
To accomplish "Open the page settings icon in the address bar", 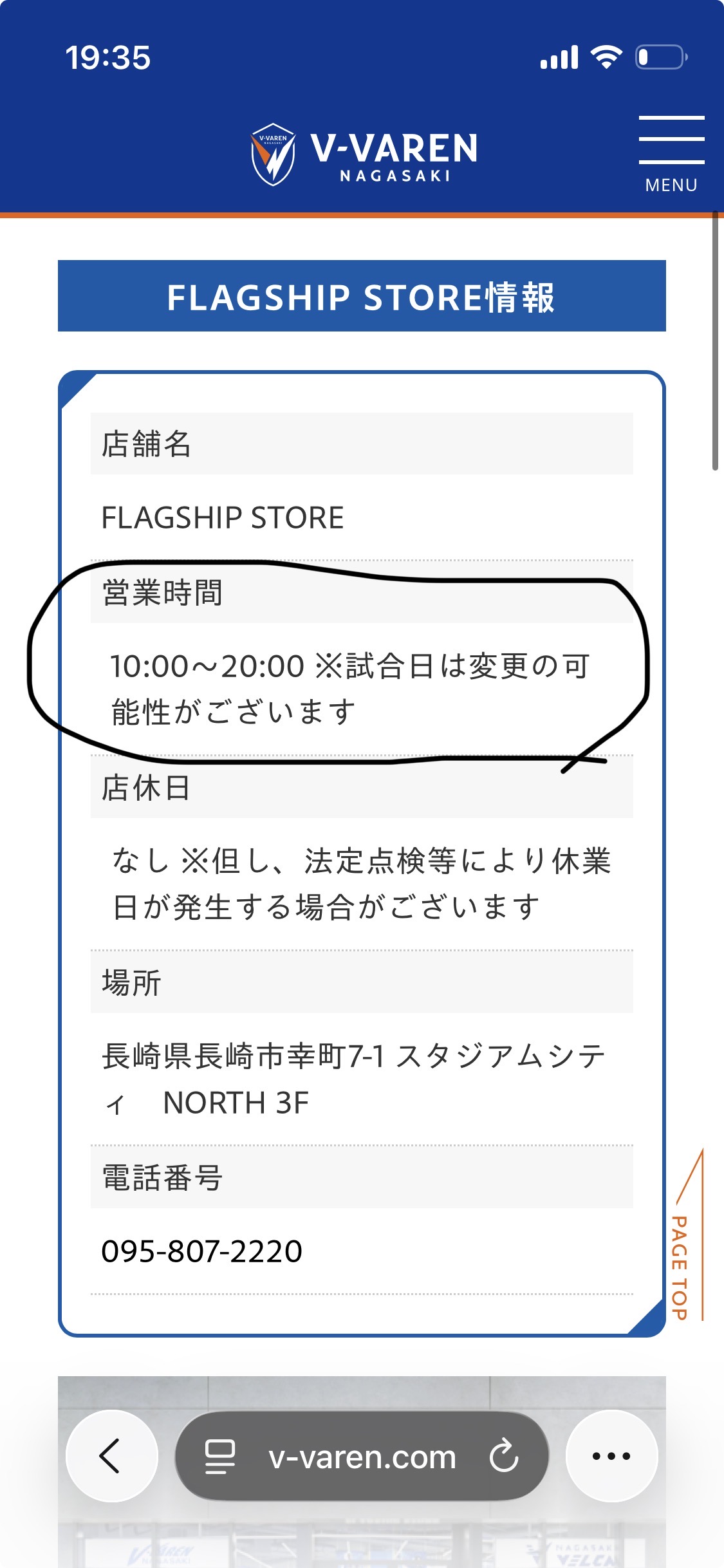I will point(219,1457).
